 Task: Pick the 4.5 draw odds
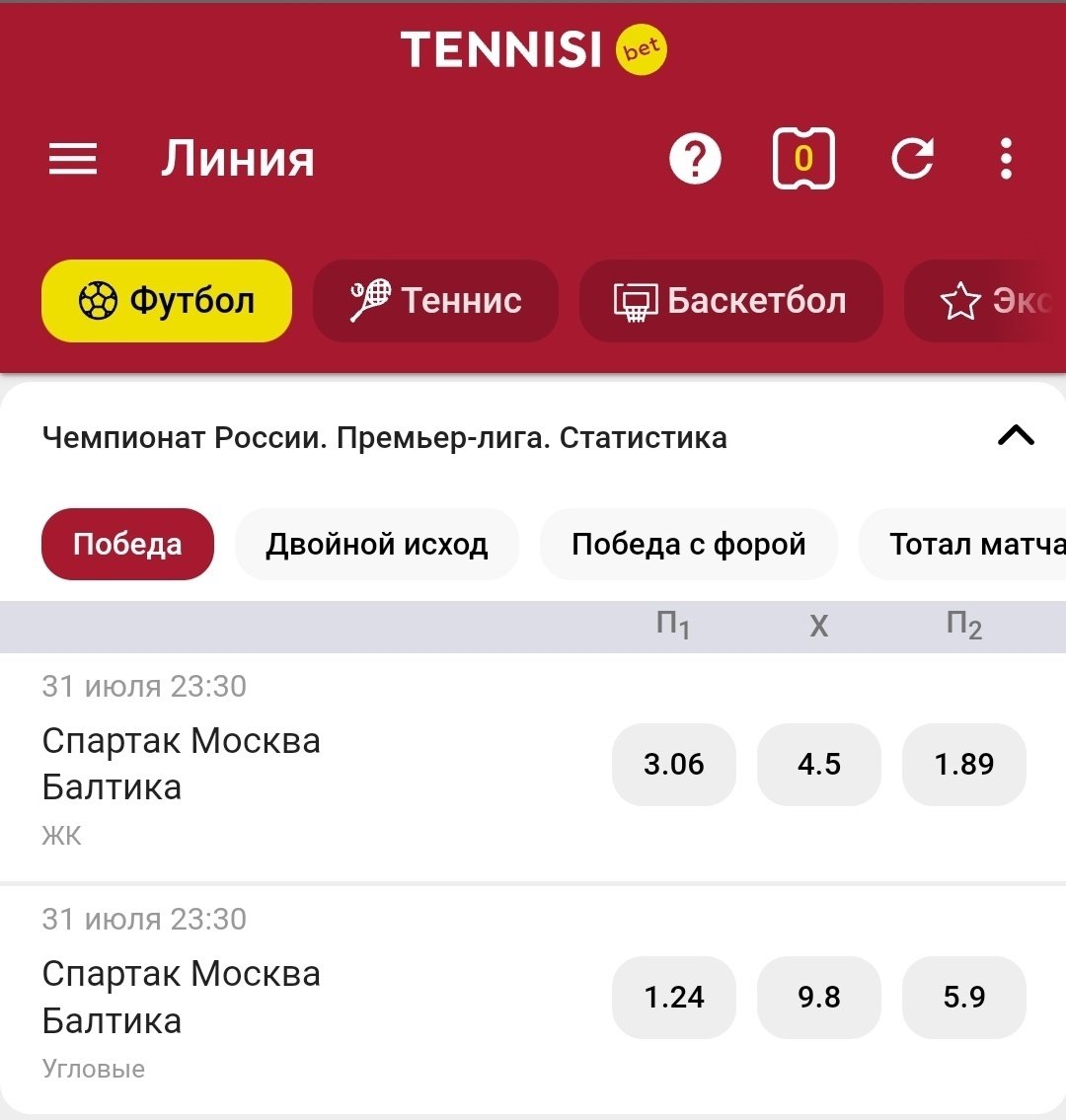[x=819, y=764]
